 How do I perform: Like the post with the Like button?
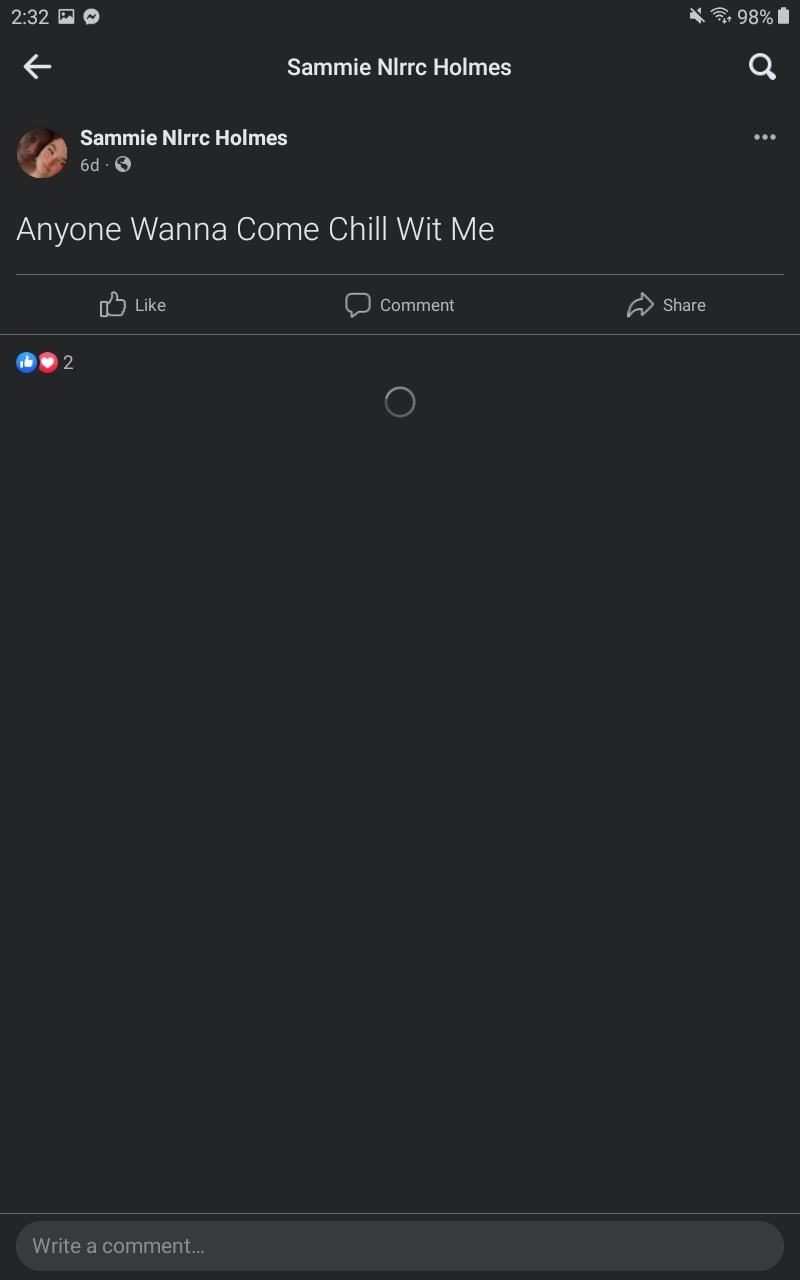[133, 305]
